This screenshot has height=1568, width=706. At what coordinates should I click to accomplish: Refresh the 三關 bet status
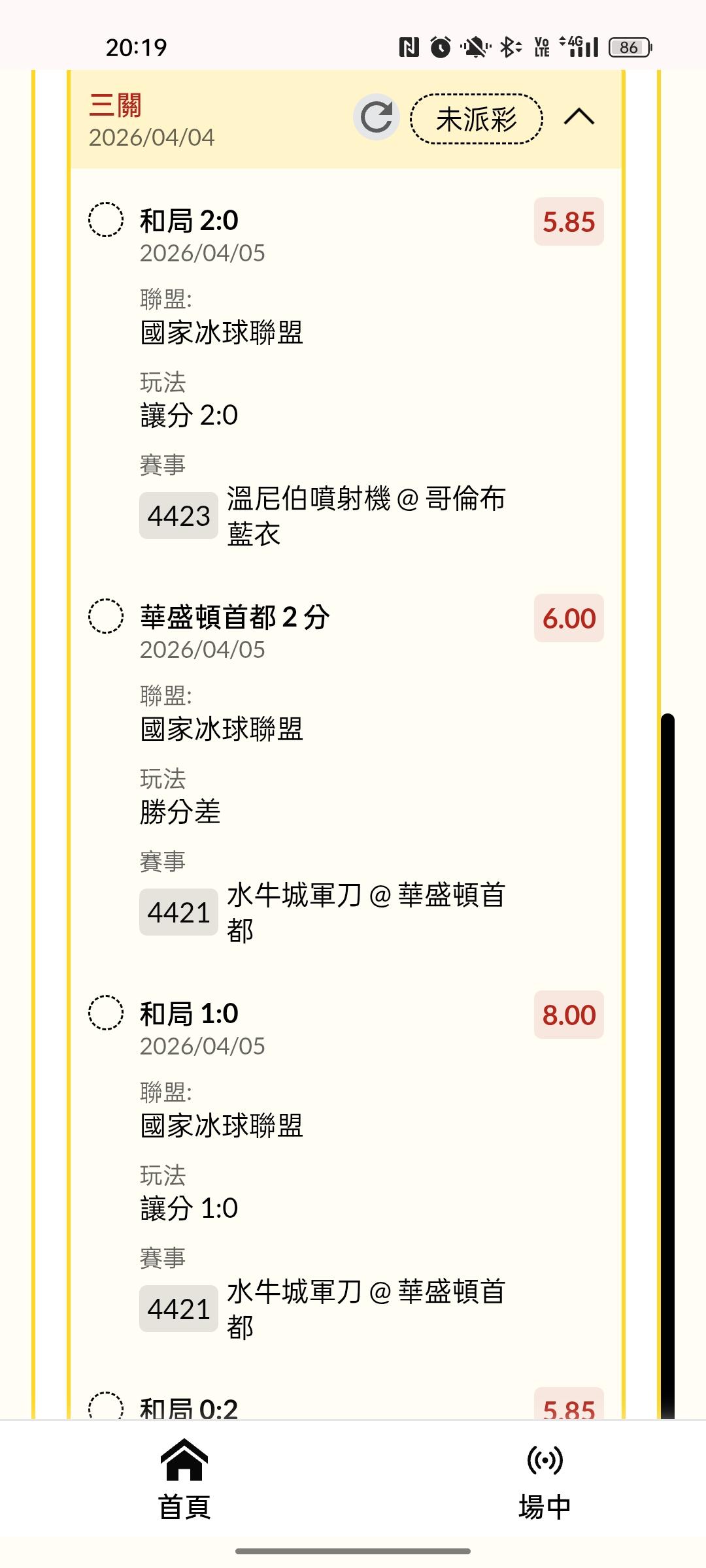(x=377, y=118)
